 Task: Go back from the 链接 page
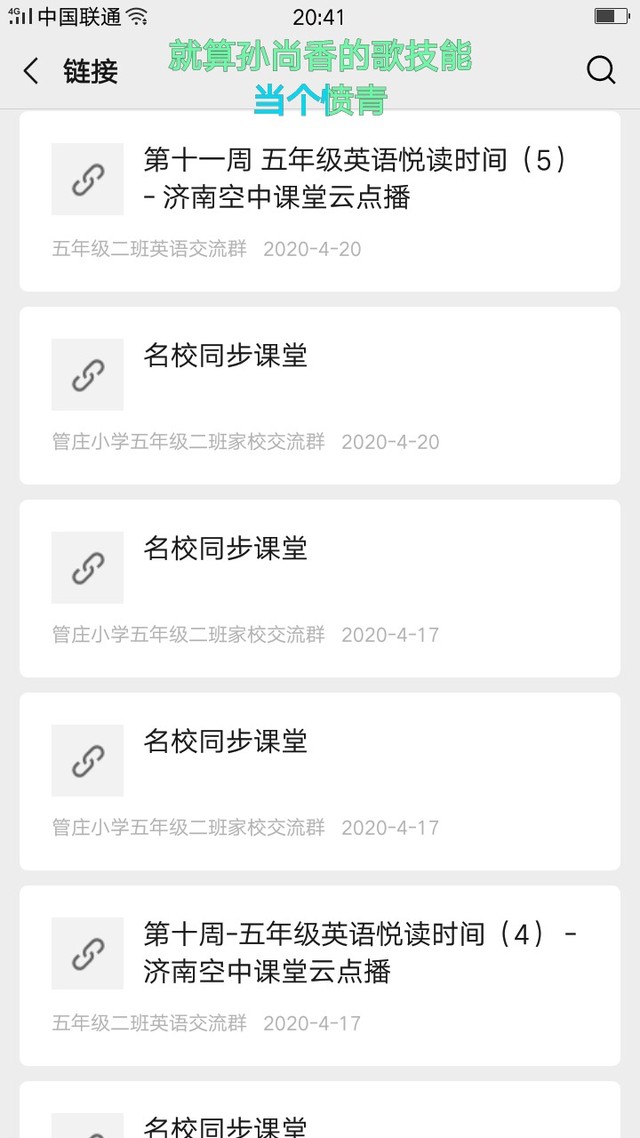coord(30,71)
